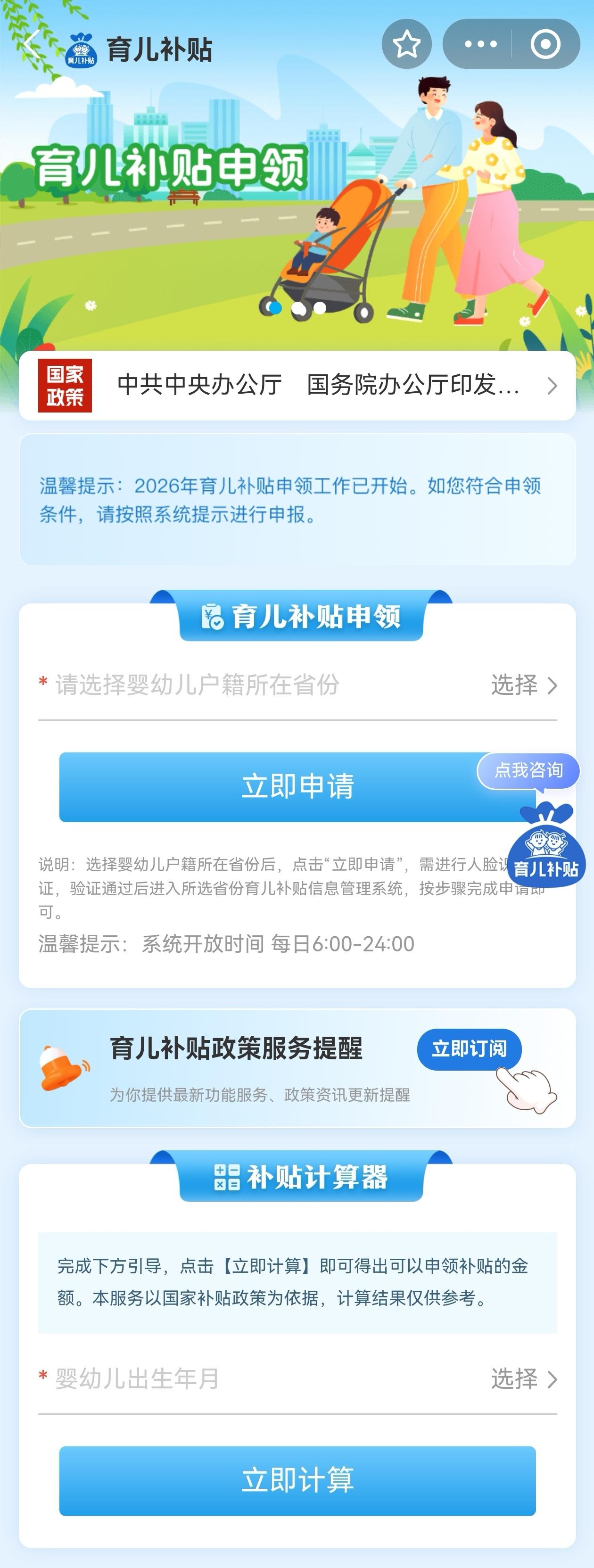Go back using the top-left arrow
The height and width of the screenshot is (1568, 594).
click(32, 44)
